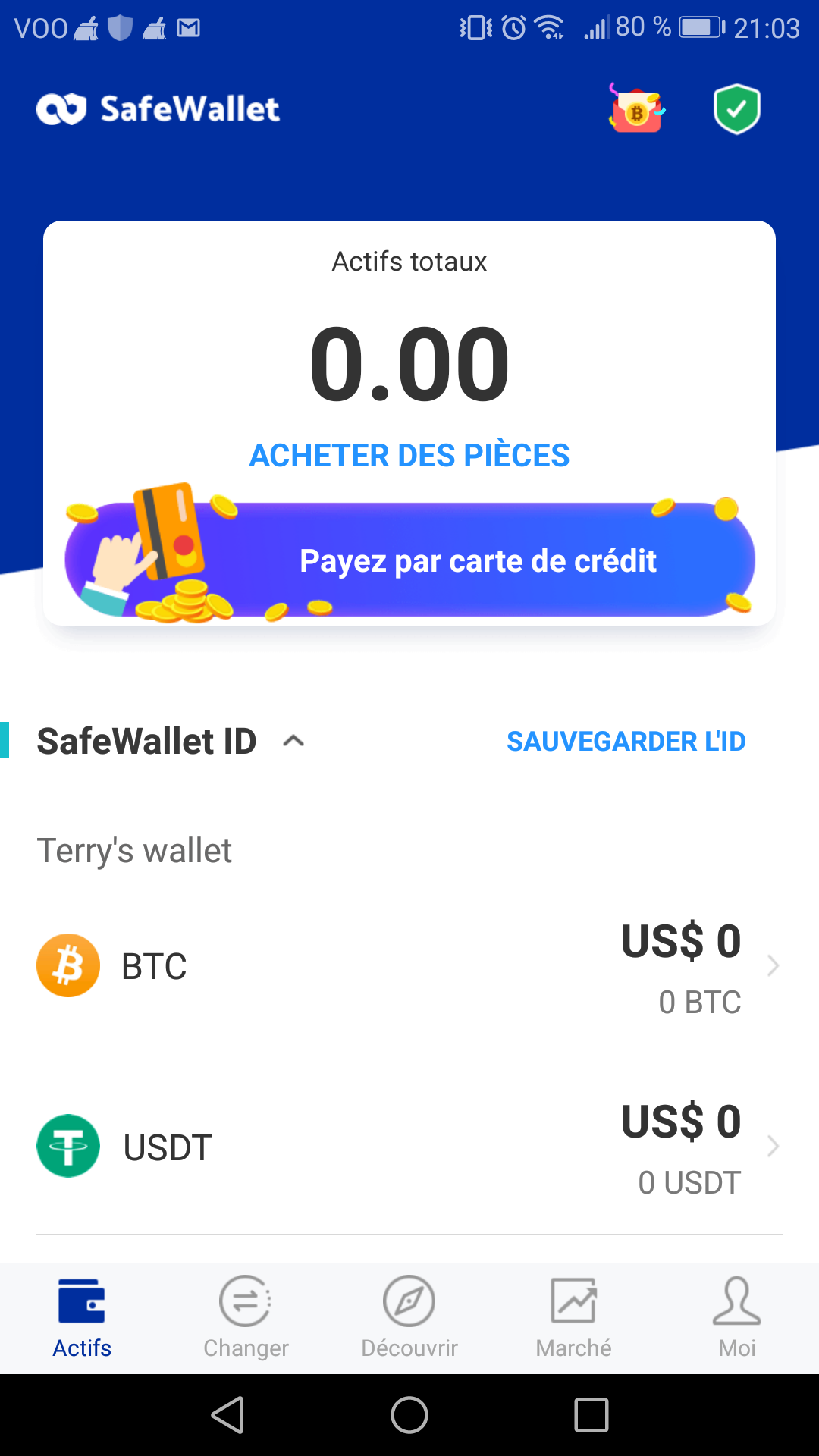The image size is (819, 1456).
Task: Open the USDT asset row
Action: coord(409,1147)
